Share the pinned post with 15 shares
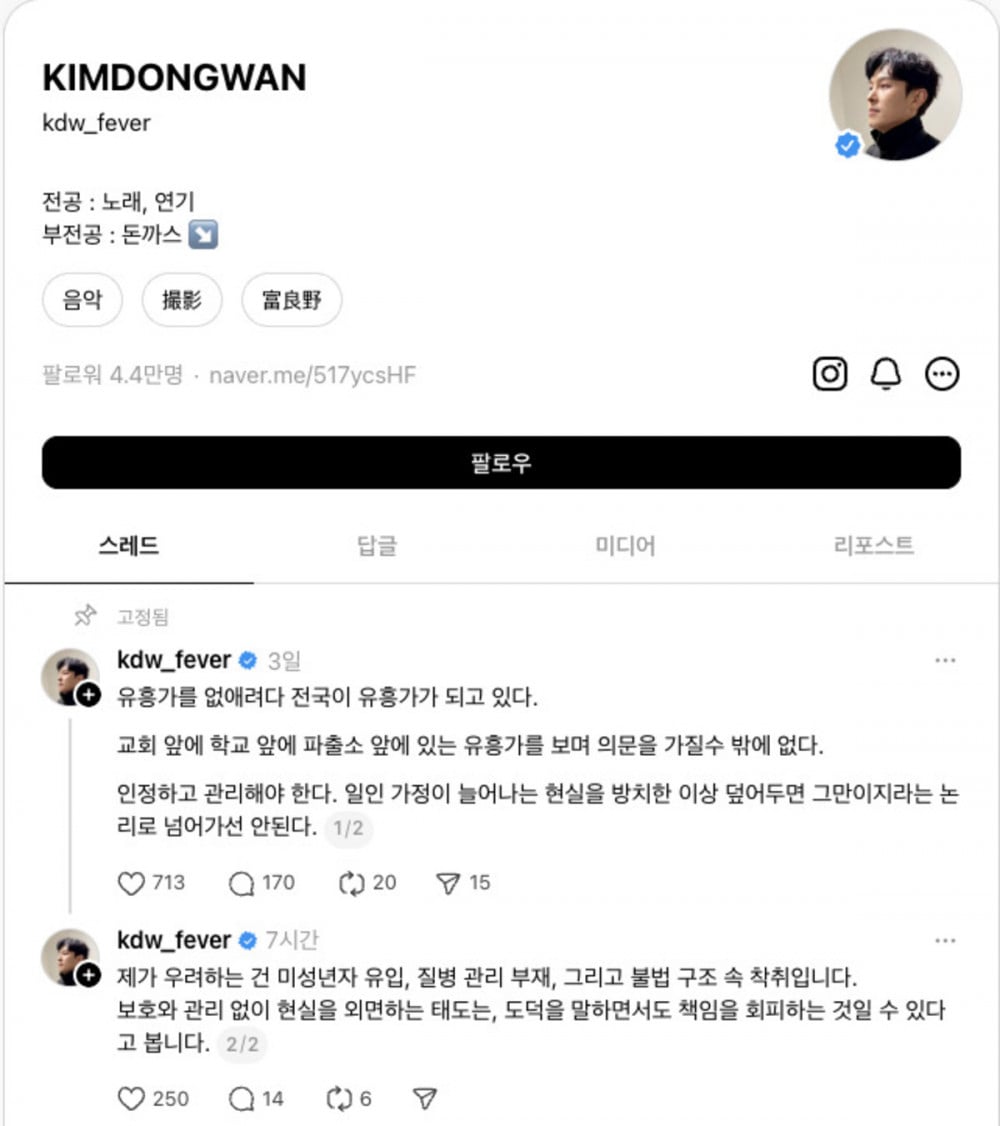Image resolution: width=1000 pixels, height=1126 pixels. click(x=447, y=883)
